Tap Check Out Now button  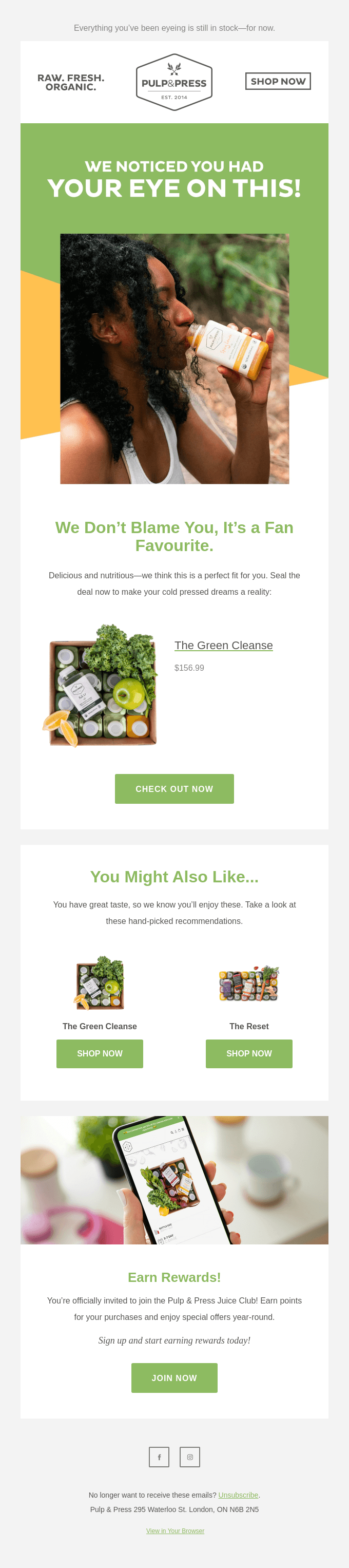point(174,788)
